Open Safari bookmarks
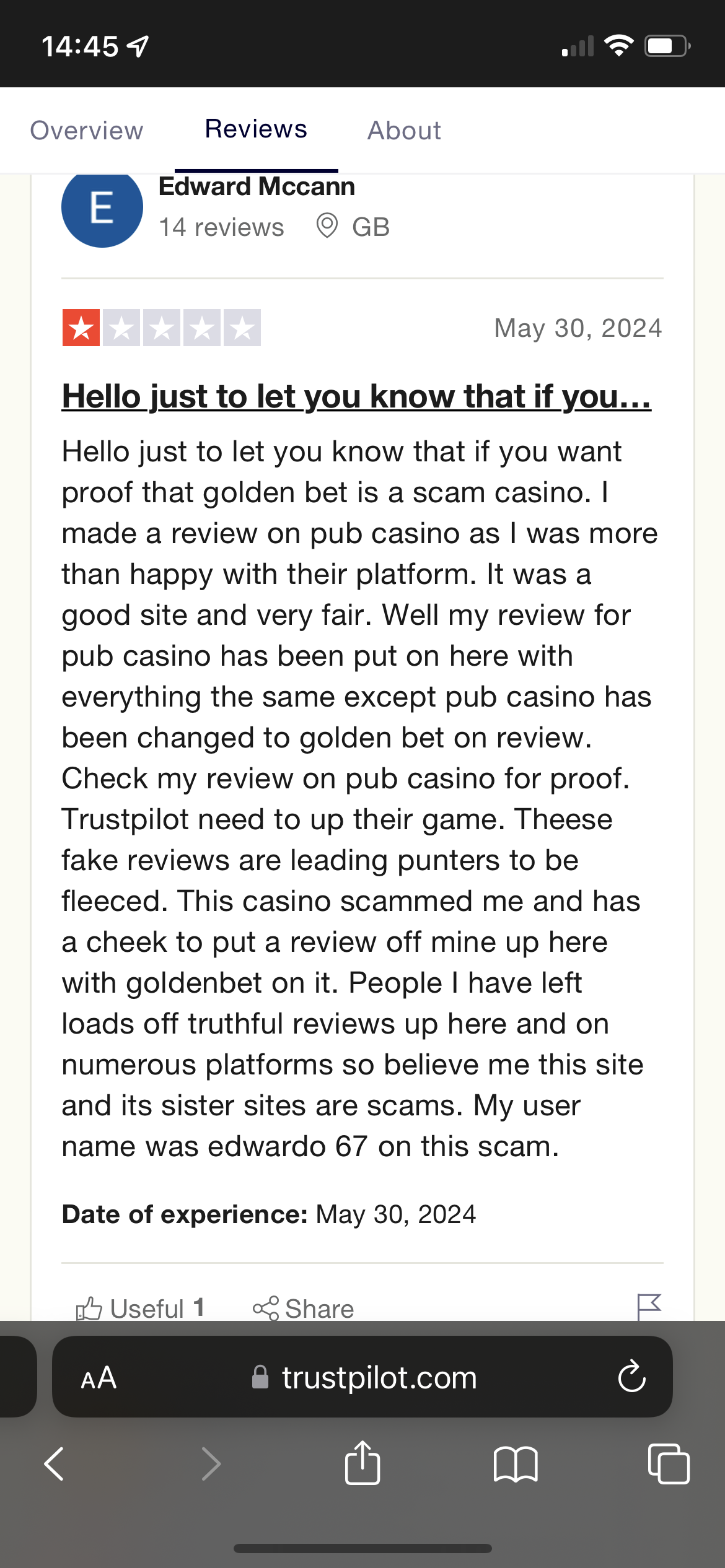 click(516, 1464)
